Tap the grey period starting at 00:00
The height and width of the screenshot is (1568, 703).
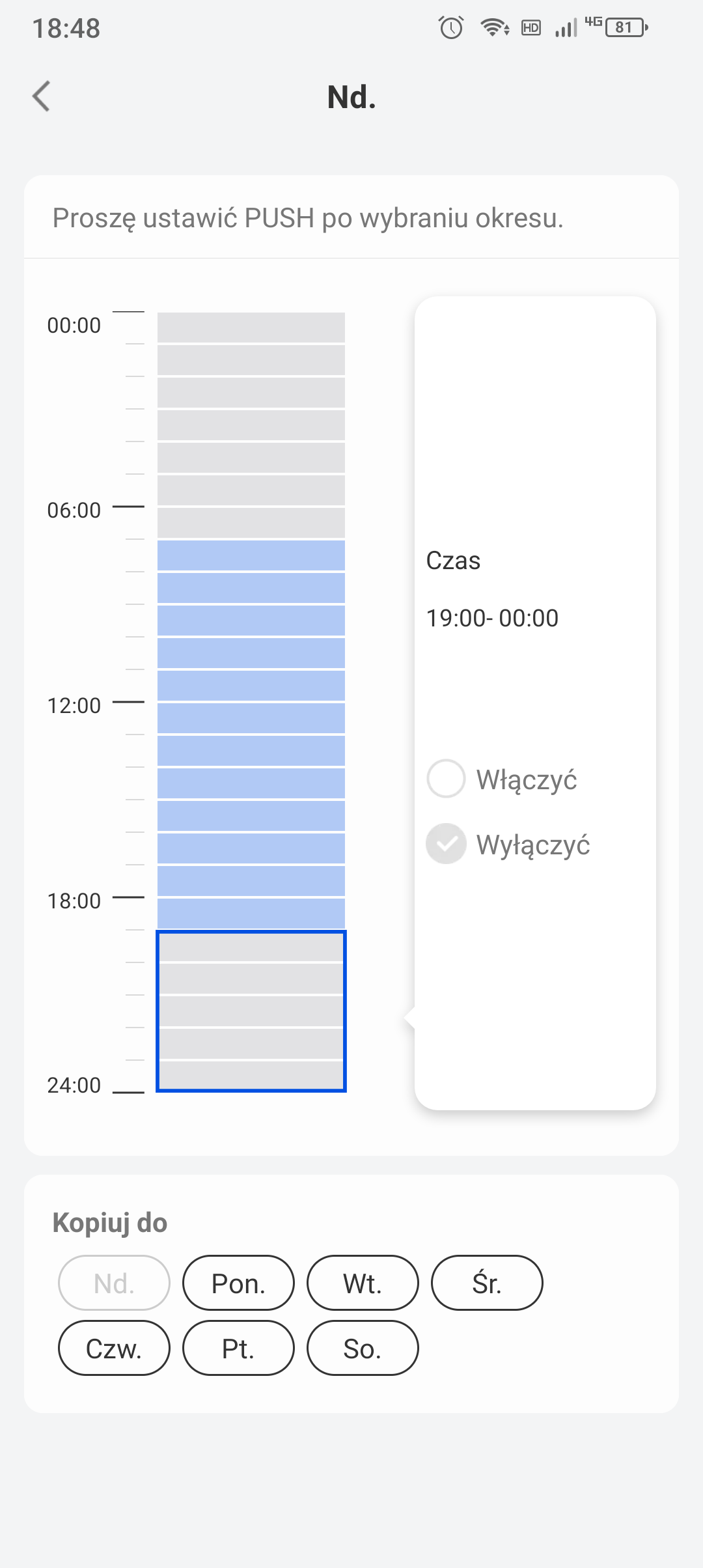(x=251, y=425)
